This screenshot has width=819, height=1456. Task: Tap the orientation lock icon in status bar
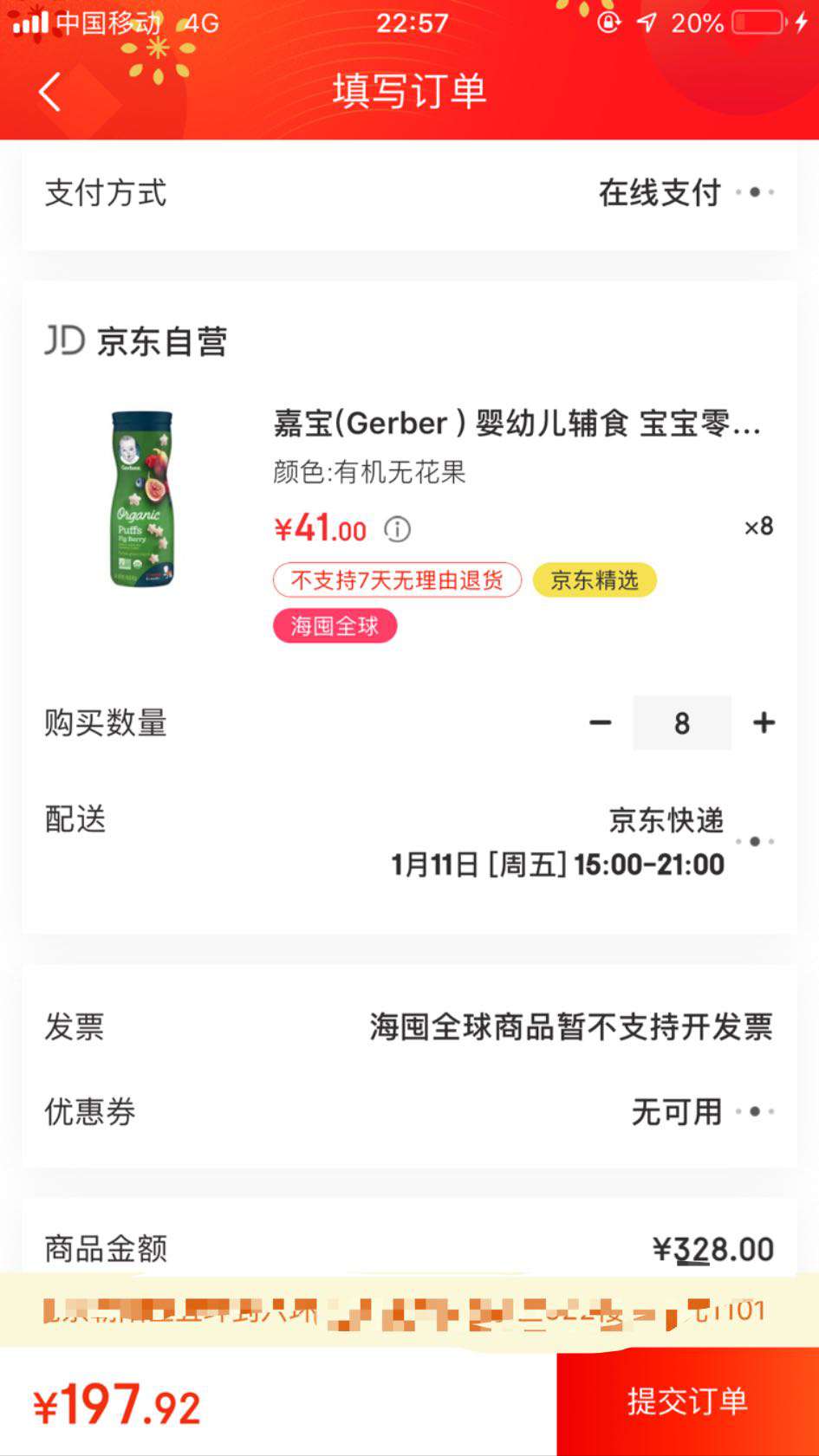(609, 23)
